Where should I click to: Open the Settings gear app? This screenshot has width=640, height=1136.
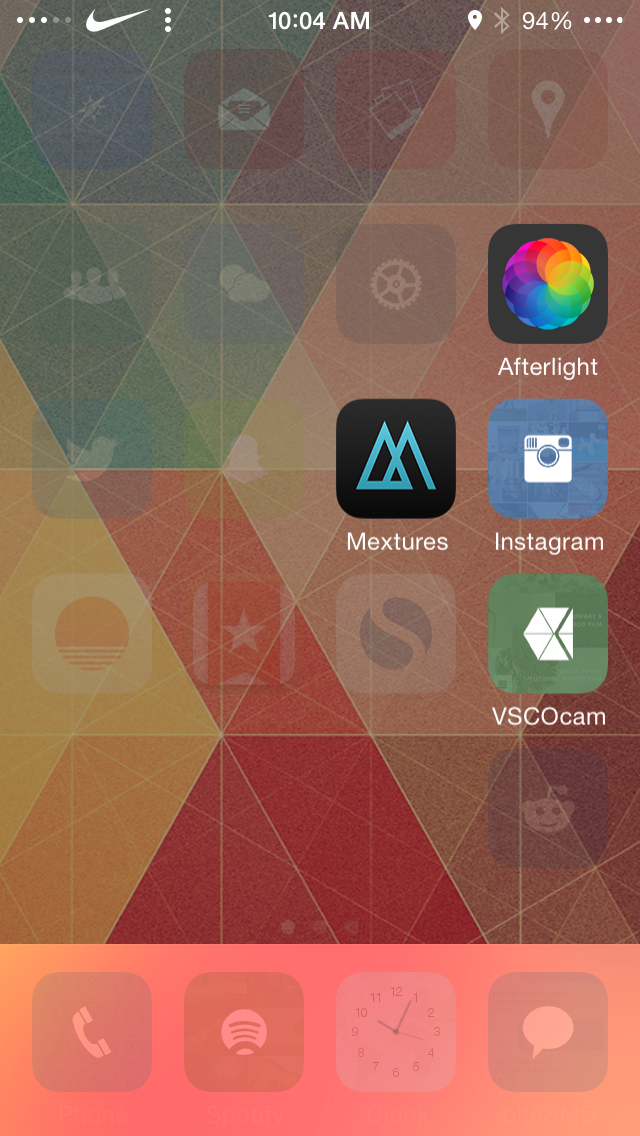click(396, 283)
